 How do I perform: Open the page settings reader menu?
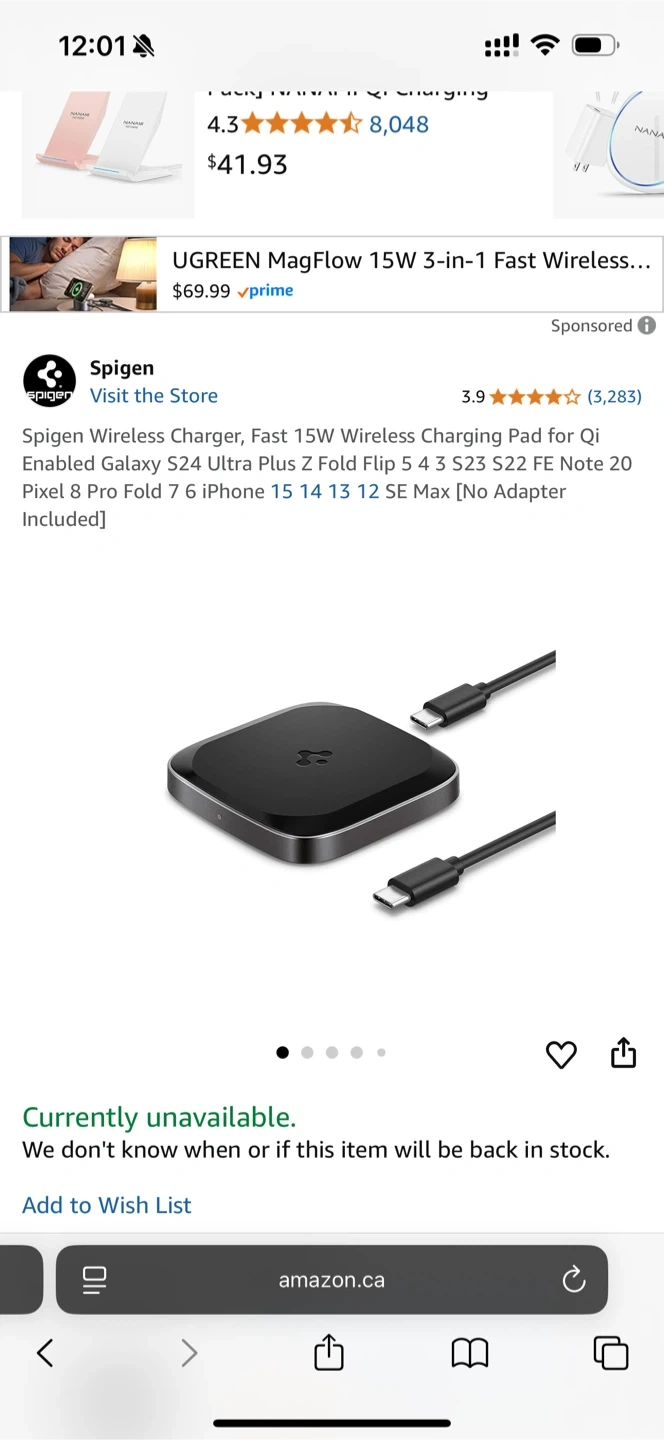pyautogui.click(x=95, y=1280)
